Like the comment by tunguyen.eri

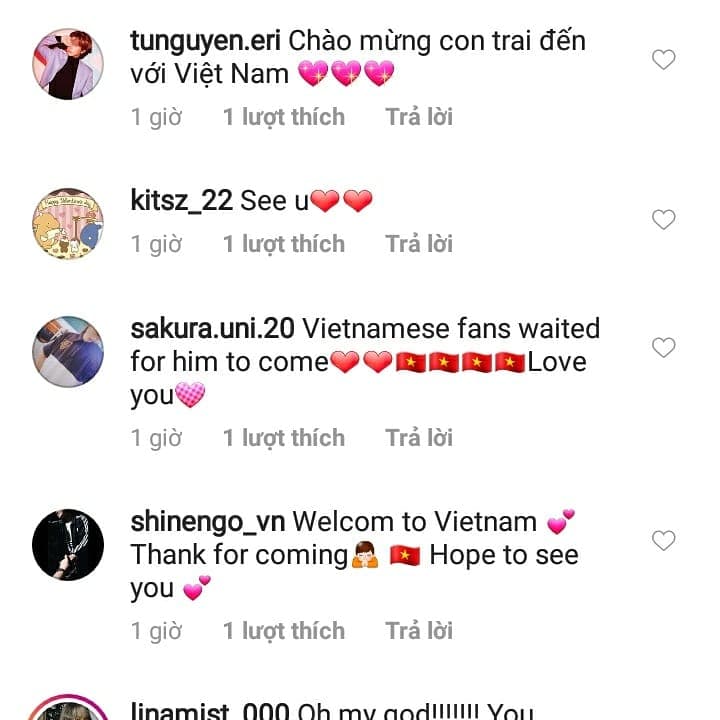(x=664, y=60)
